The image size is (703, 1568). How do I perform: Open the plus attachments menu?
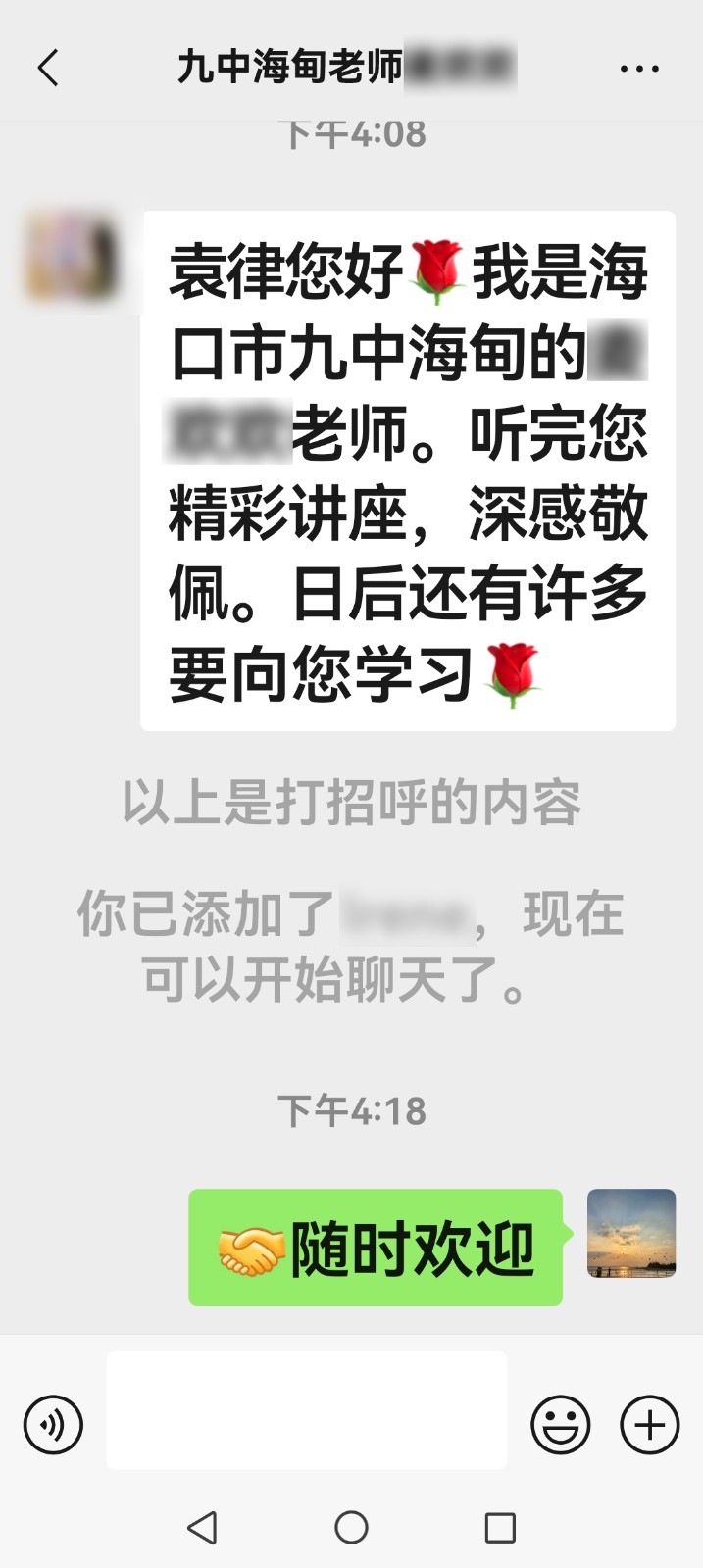(649, 1424)
